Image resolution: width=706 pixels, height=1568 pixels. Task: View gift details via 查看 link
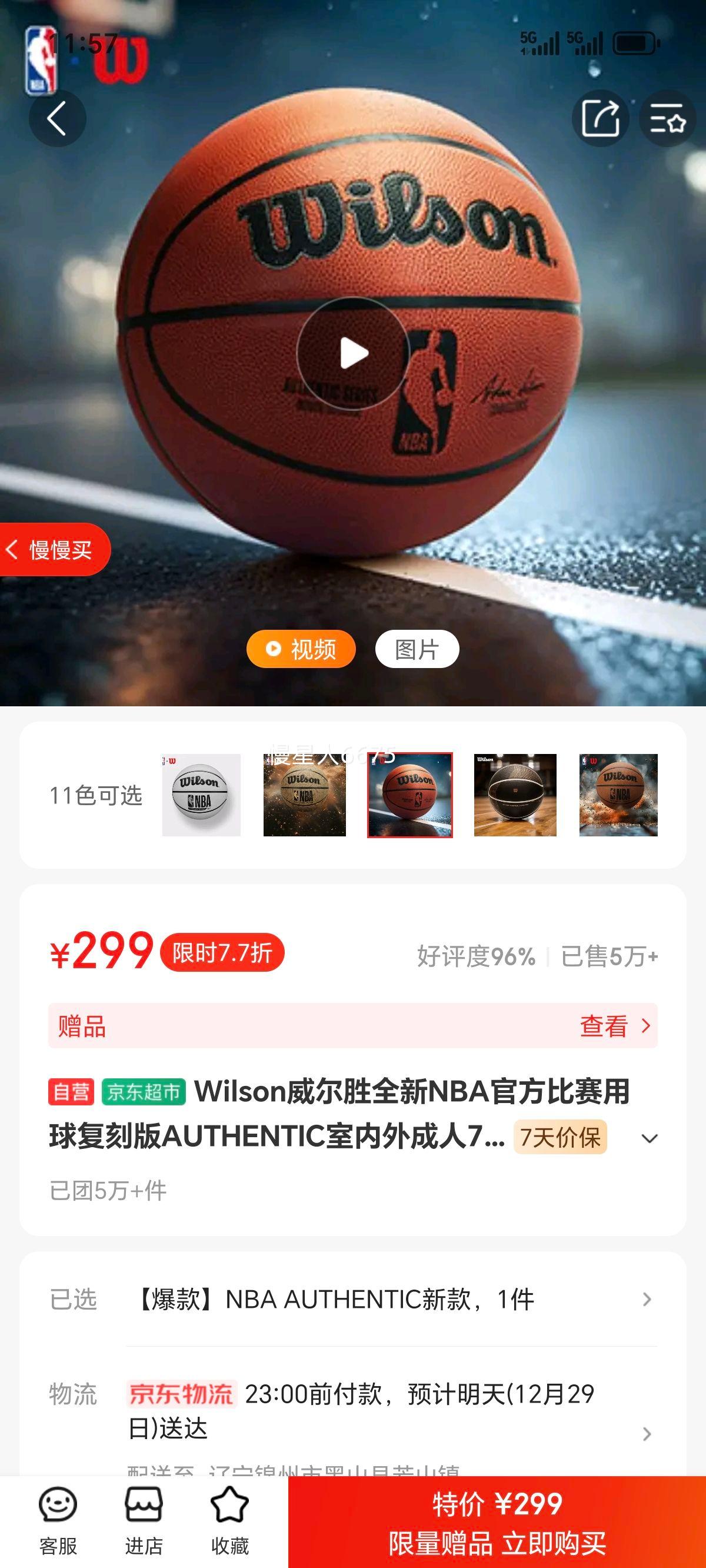pyautogui.click(x=608, y=1027)
